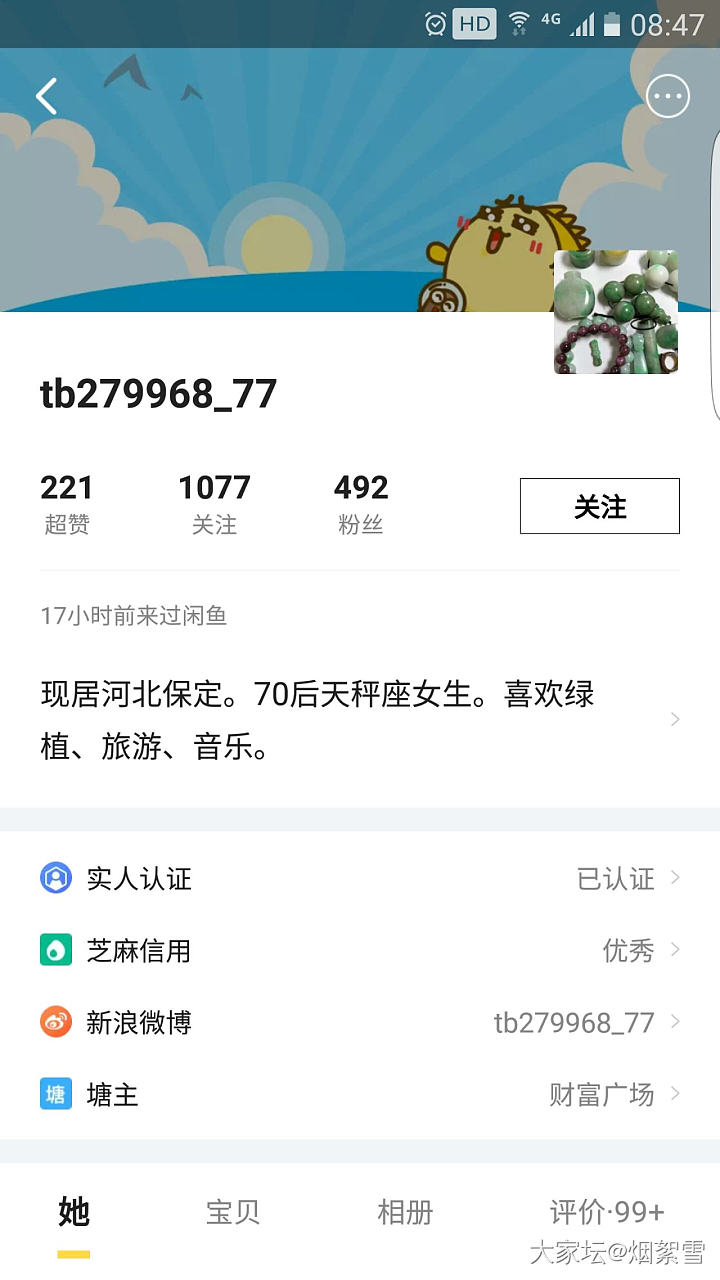
Task: Switch to the 宝贝 tab
Action: 233,1213
